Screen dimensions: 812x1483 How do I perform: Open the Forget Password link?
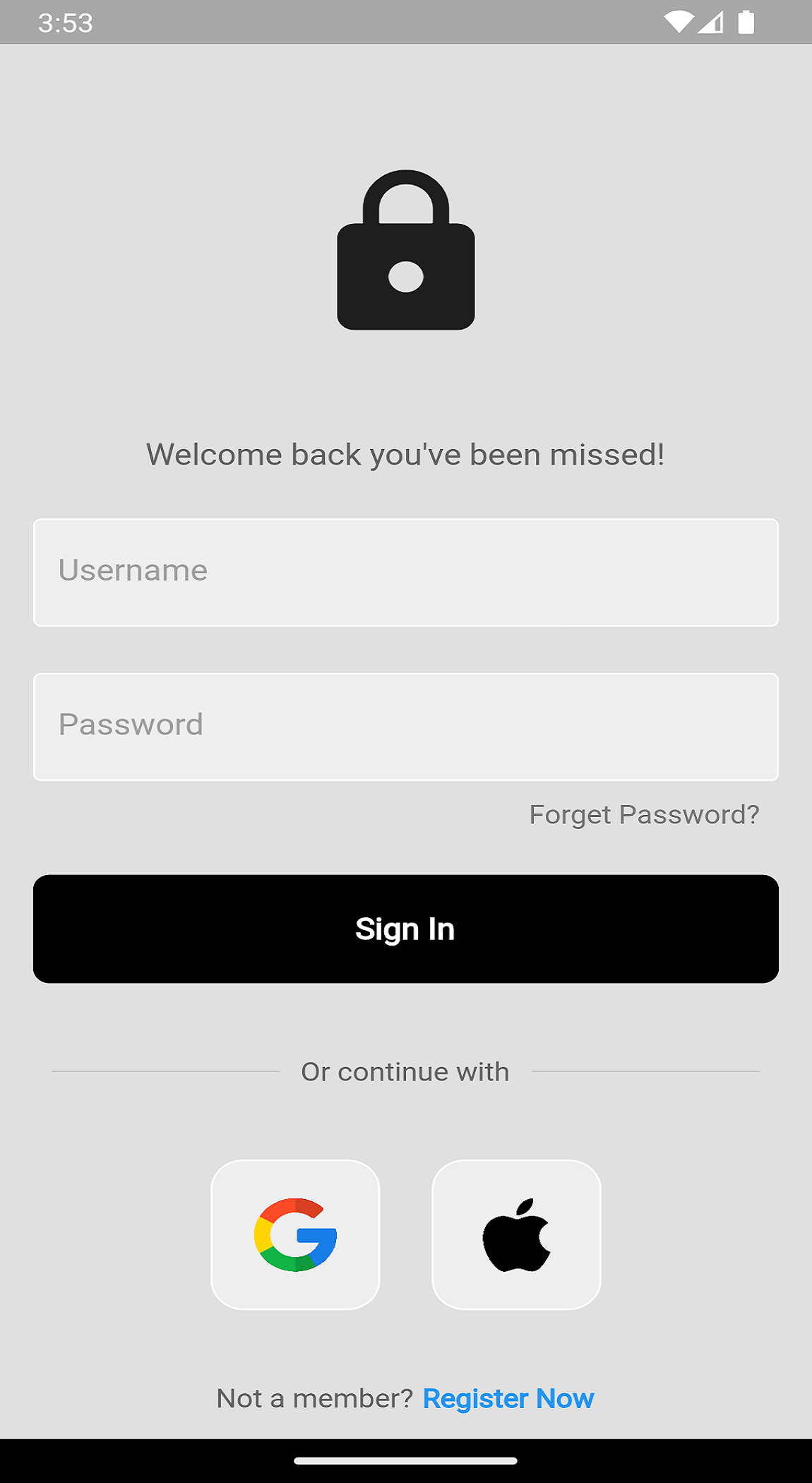(644, 815)
